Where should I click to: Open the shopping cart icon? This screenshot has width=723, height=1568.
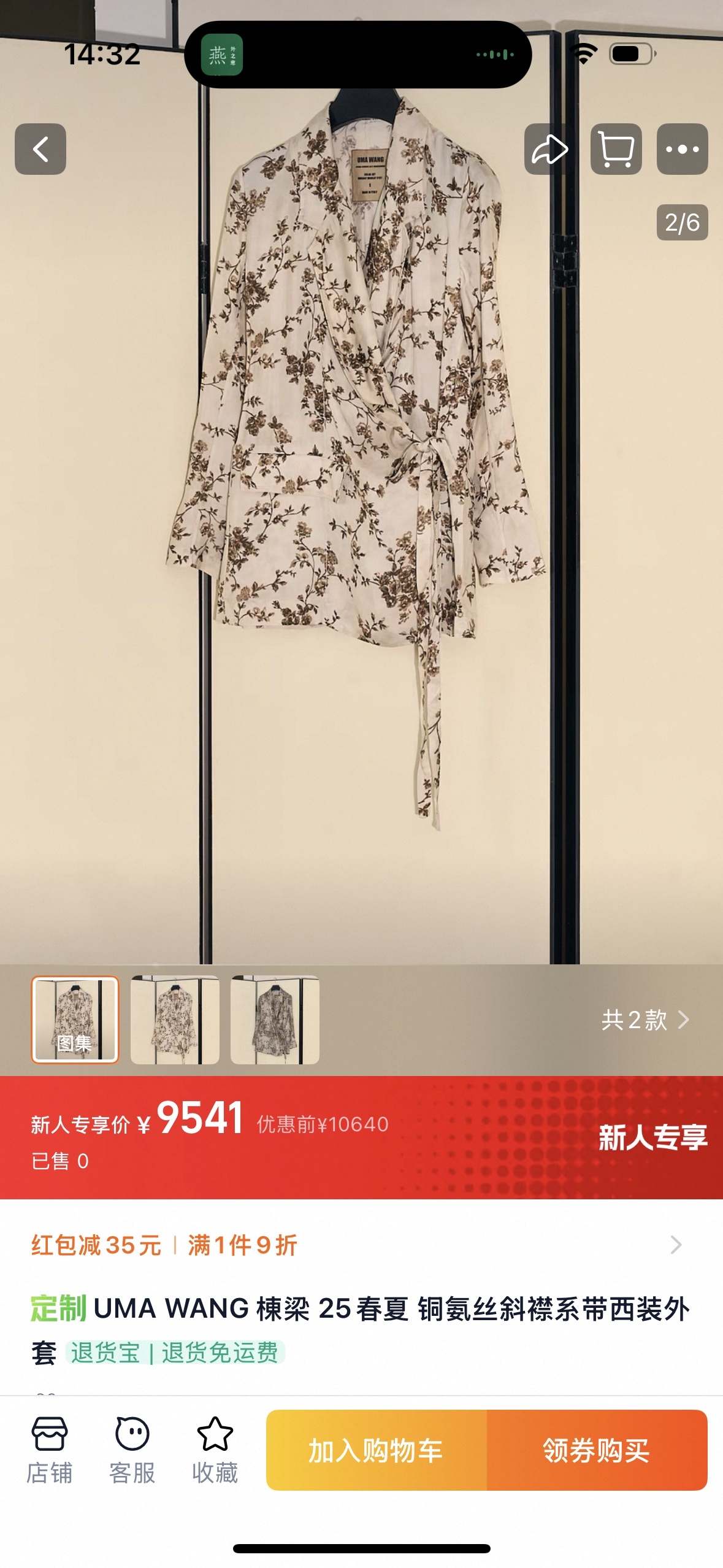[616, 149]
